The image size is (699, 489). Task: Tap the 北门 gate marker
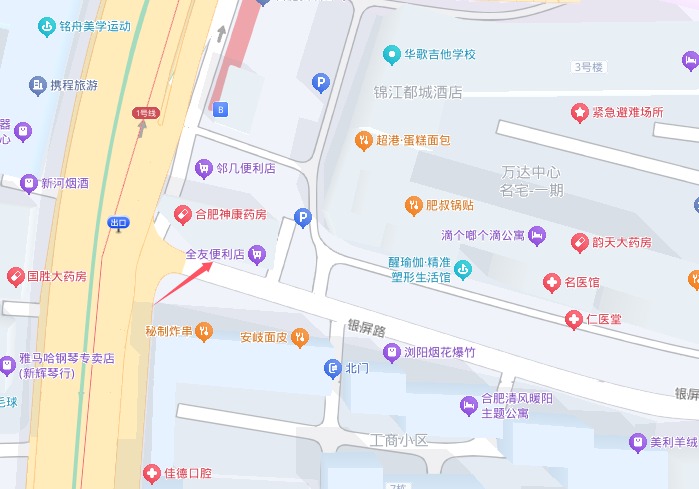coord(333,369)
